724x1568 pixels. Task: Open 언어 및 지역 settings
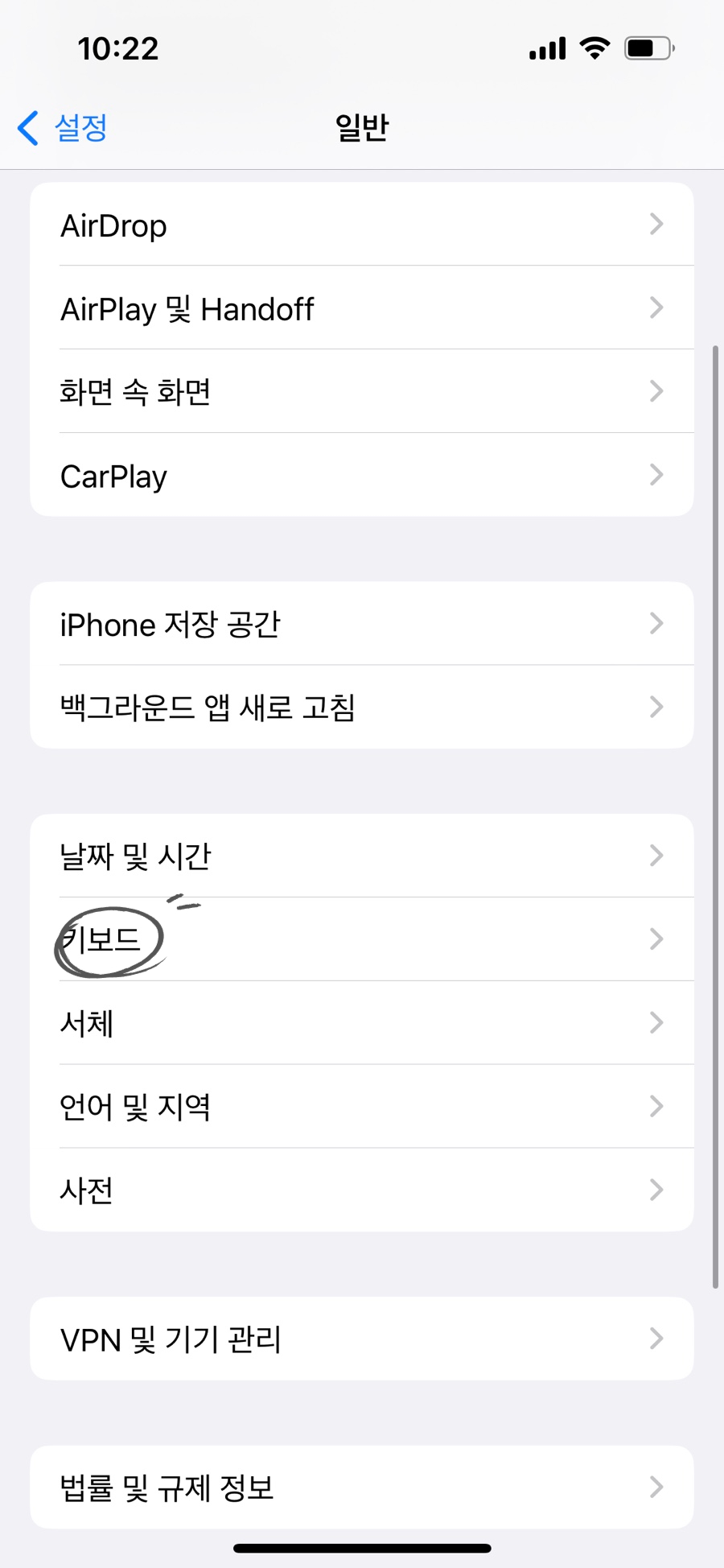click(x=362, y=1107)
